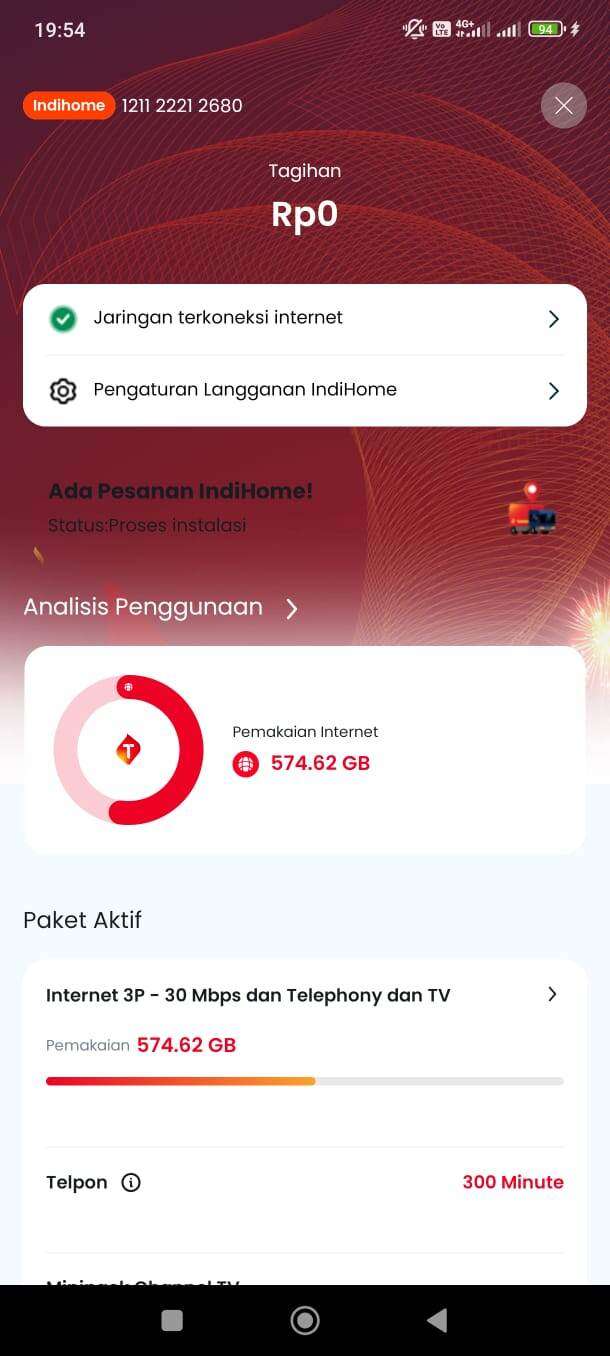
Task: Open Jaringan terkoneksi internet row
Action: coord(305,319)
